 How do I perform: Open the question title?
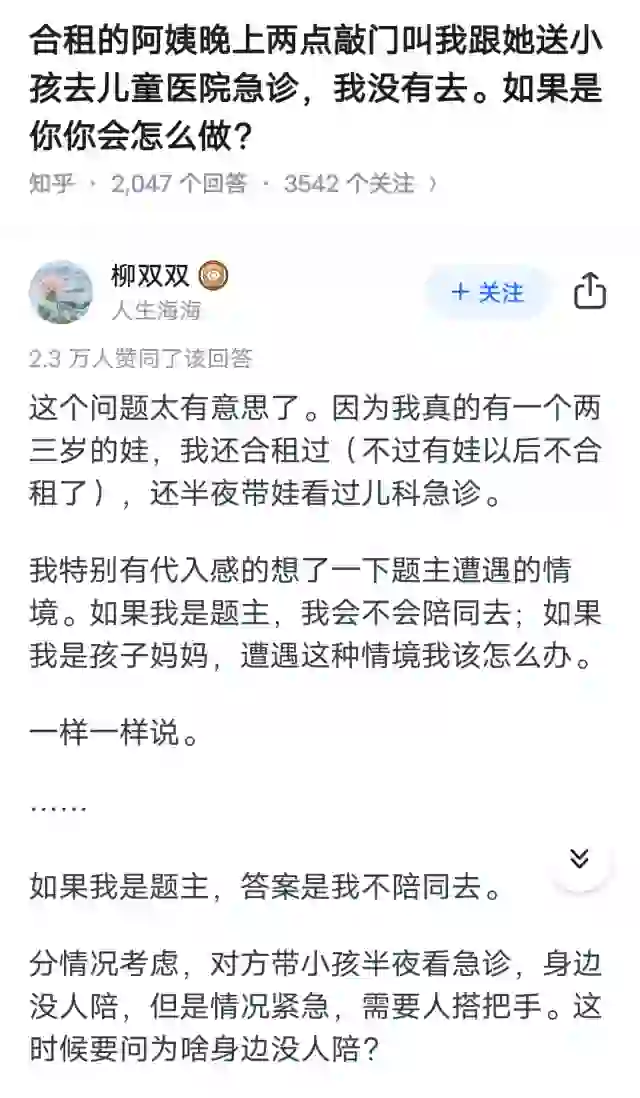pos(316,87)
